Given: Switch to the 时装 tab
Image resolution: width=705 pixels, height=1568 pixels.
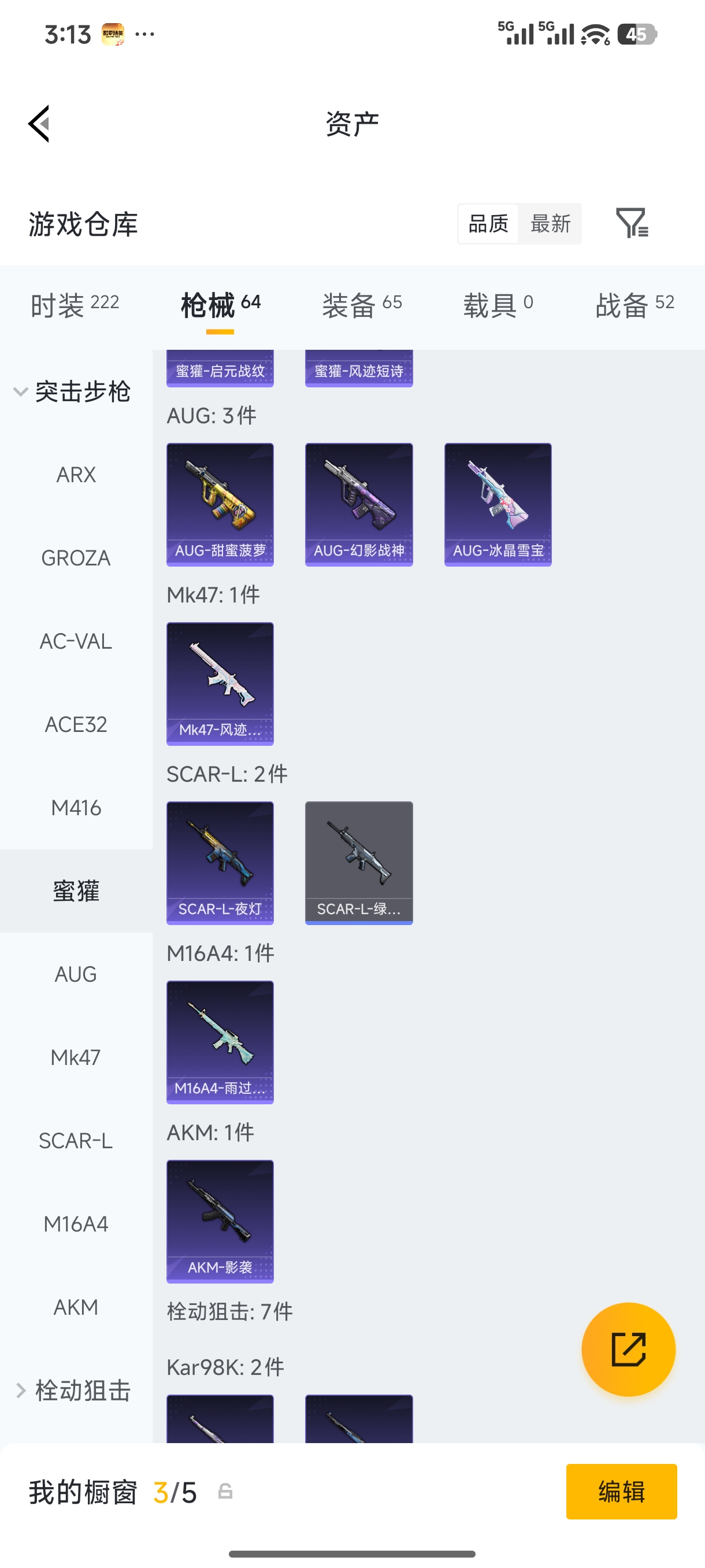Looking at the screenshot, I should click(x=74, y=304).
